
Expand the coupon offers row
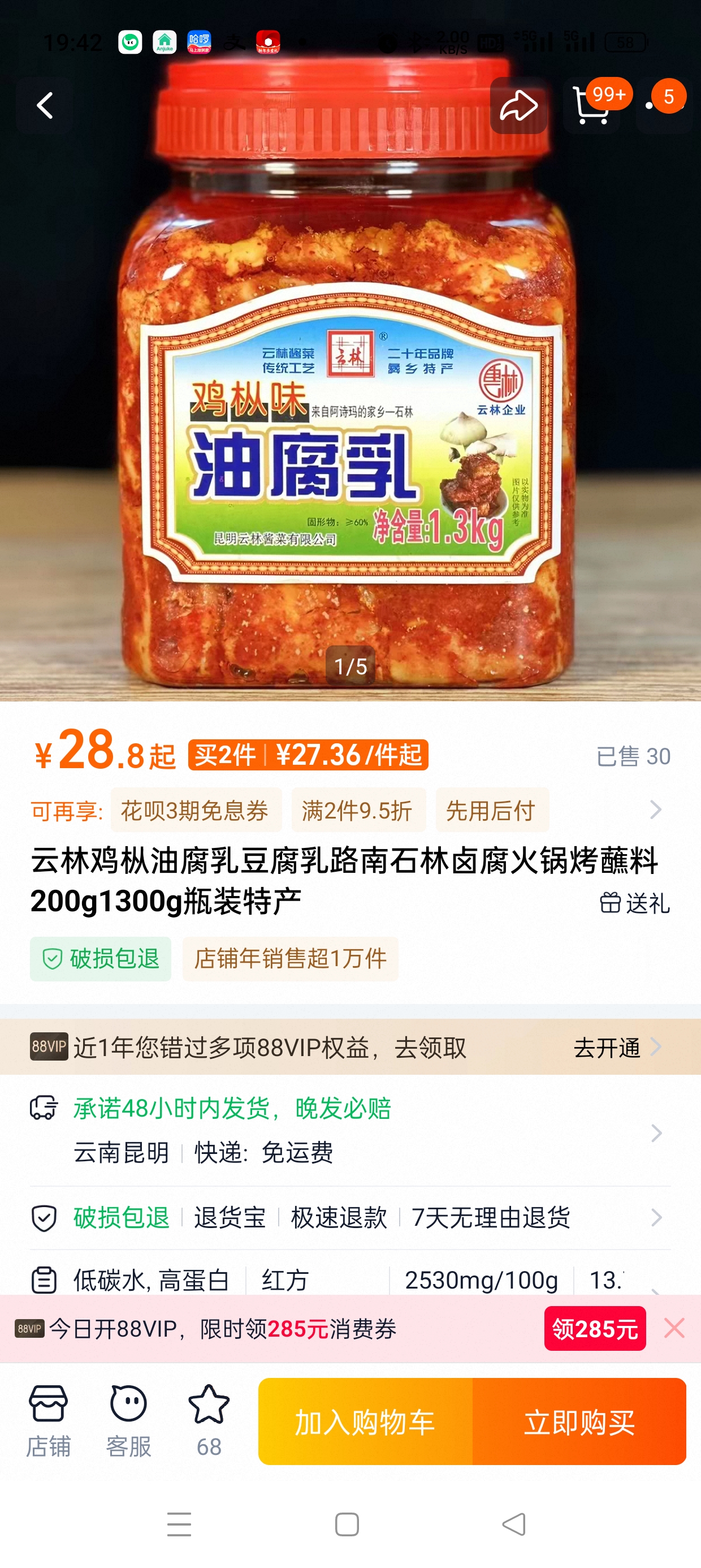655,809
